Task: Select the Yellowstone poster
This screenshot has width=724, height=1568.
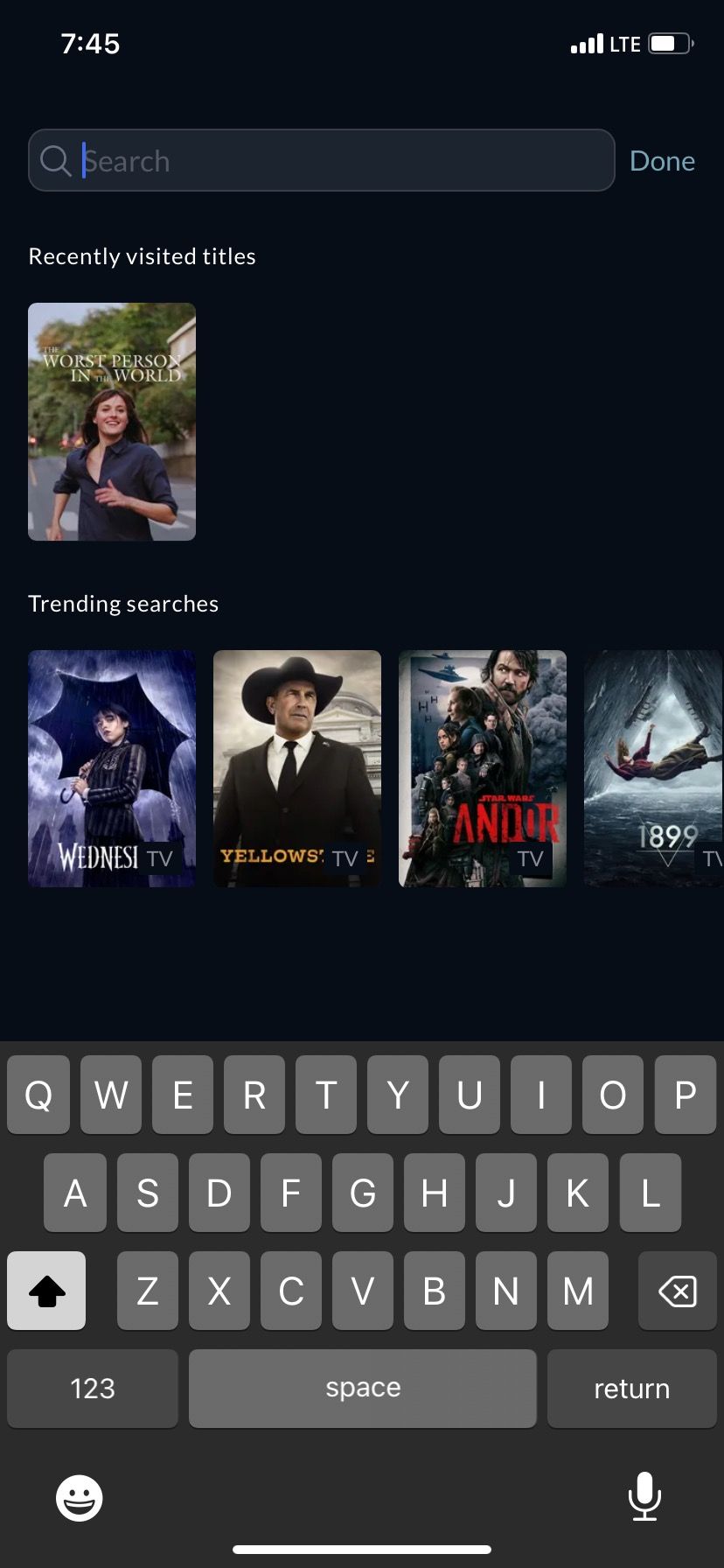Action: tap(297, 768)
